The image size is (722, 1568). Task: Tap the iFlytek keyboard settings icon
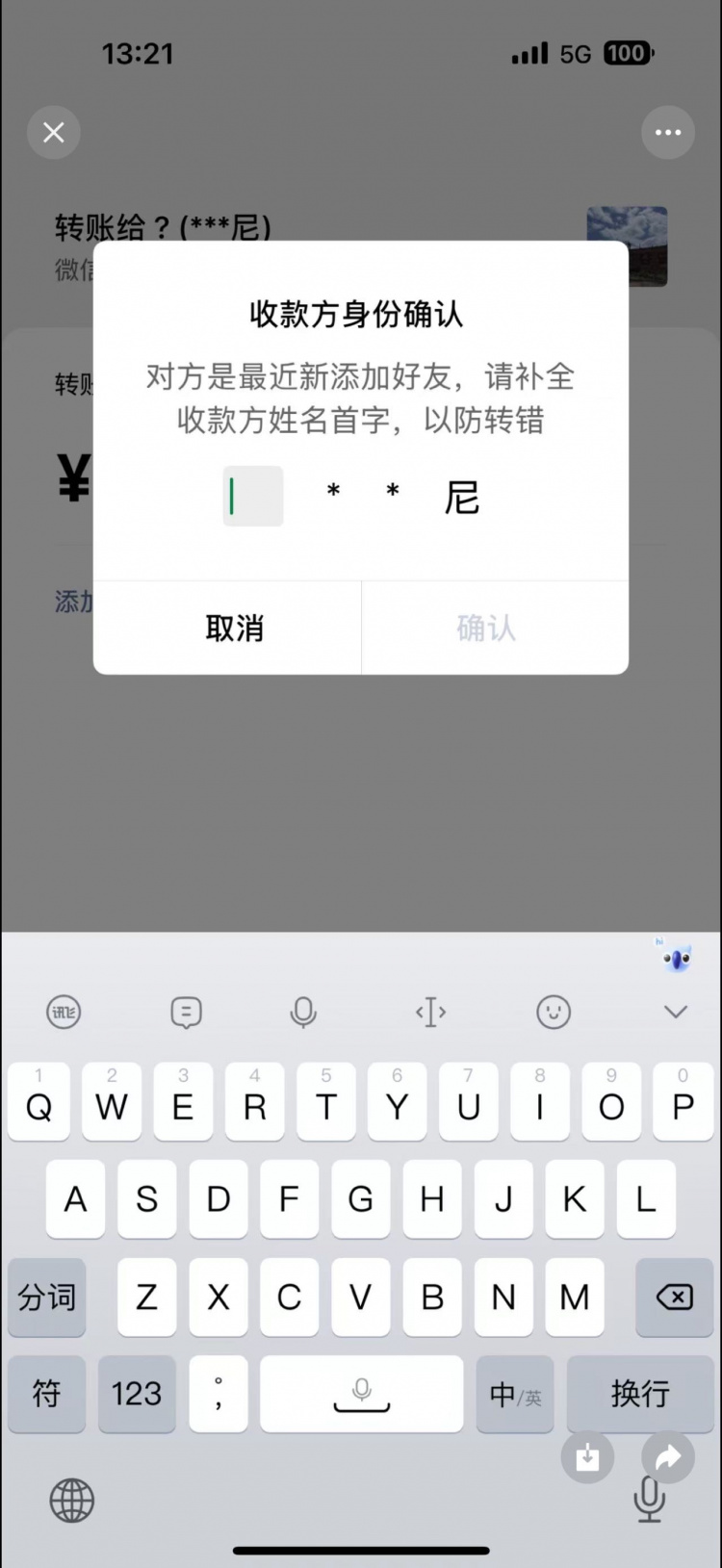tap(64, 1012)
